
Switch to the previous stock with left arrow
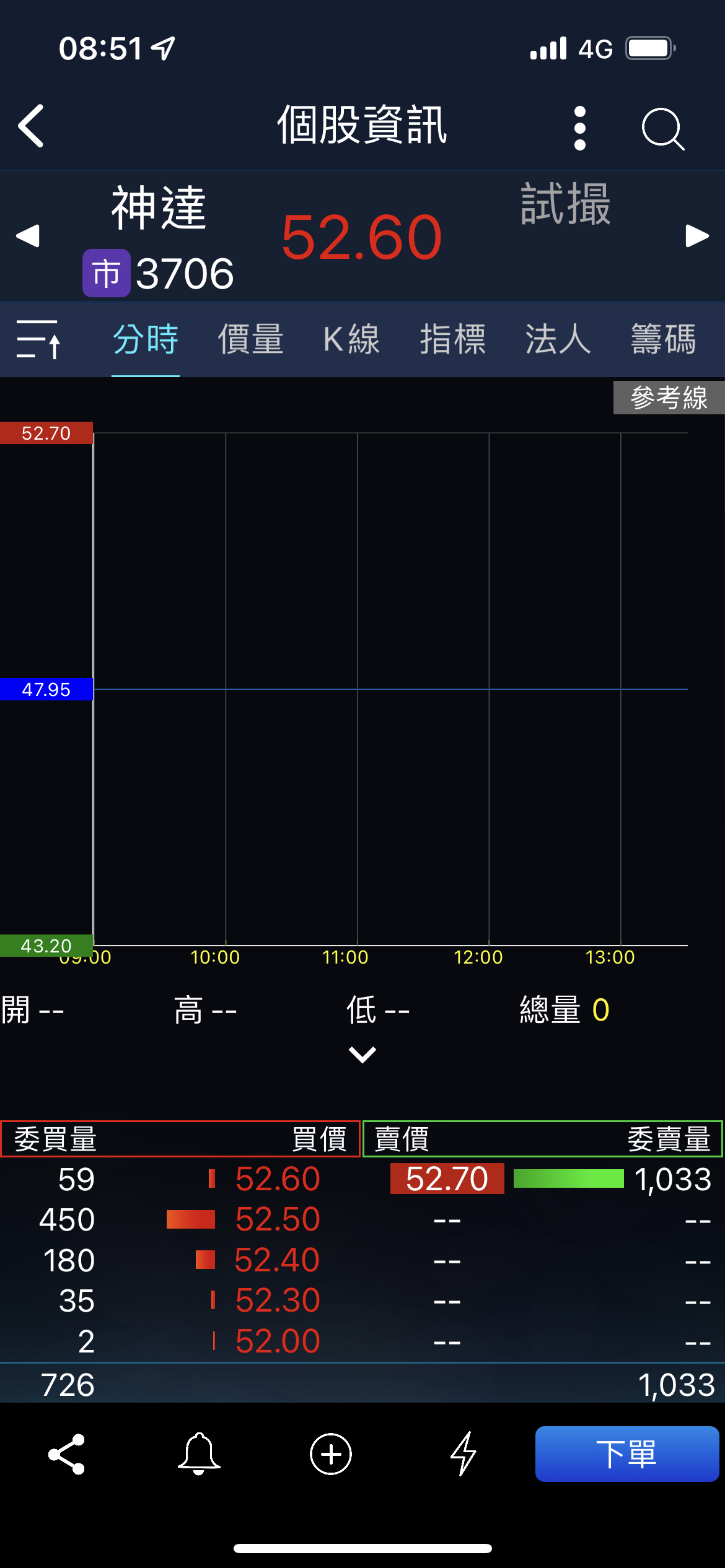pos(28,236)
